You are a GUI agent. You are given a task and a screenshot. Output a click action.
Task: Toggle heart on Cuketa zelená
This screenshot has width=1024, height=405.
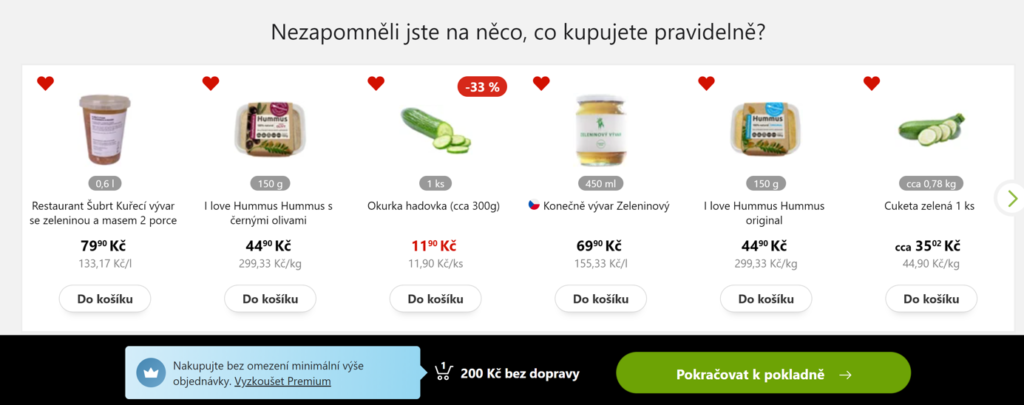[x=871, y=83]
